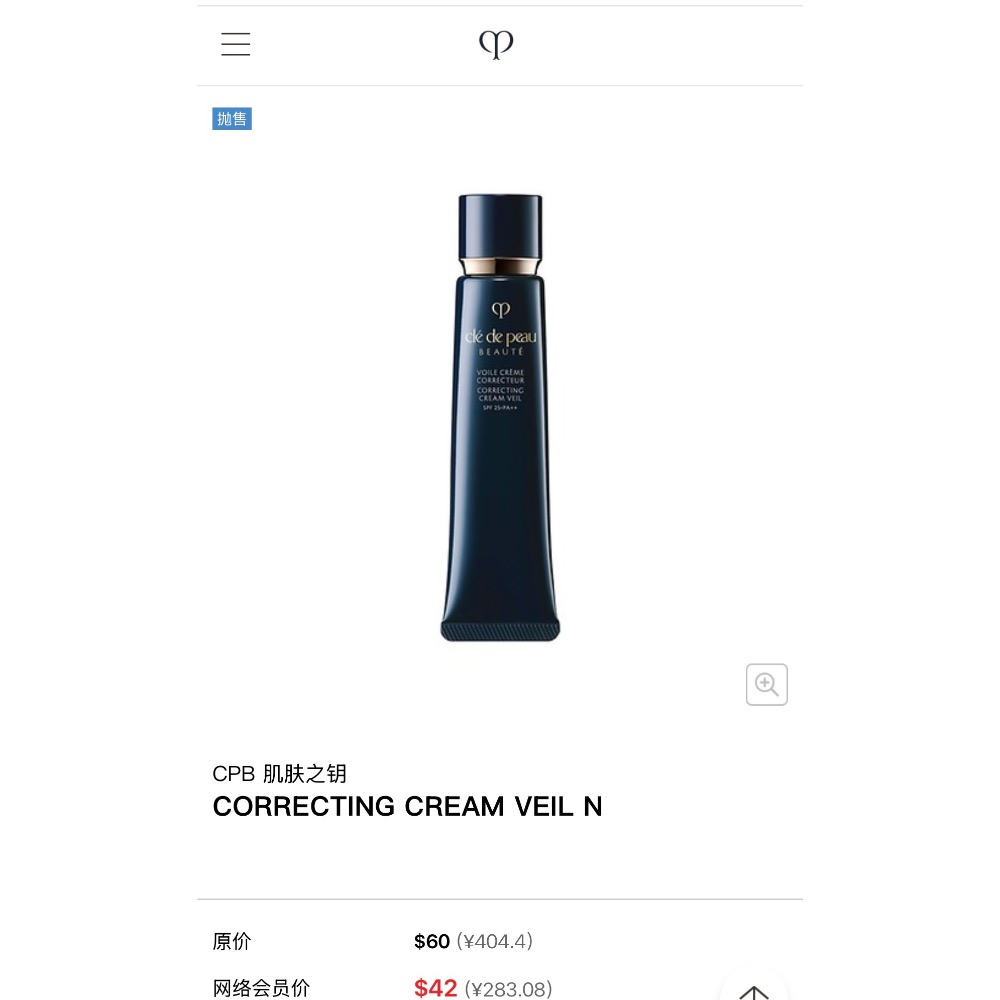
Task: Tap the Clé de Peau logo
Action: click(496, 45)
